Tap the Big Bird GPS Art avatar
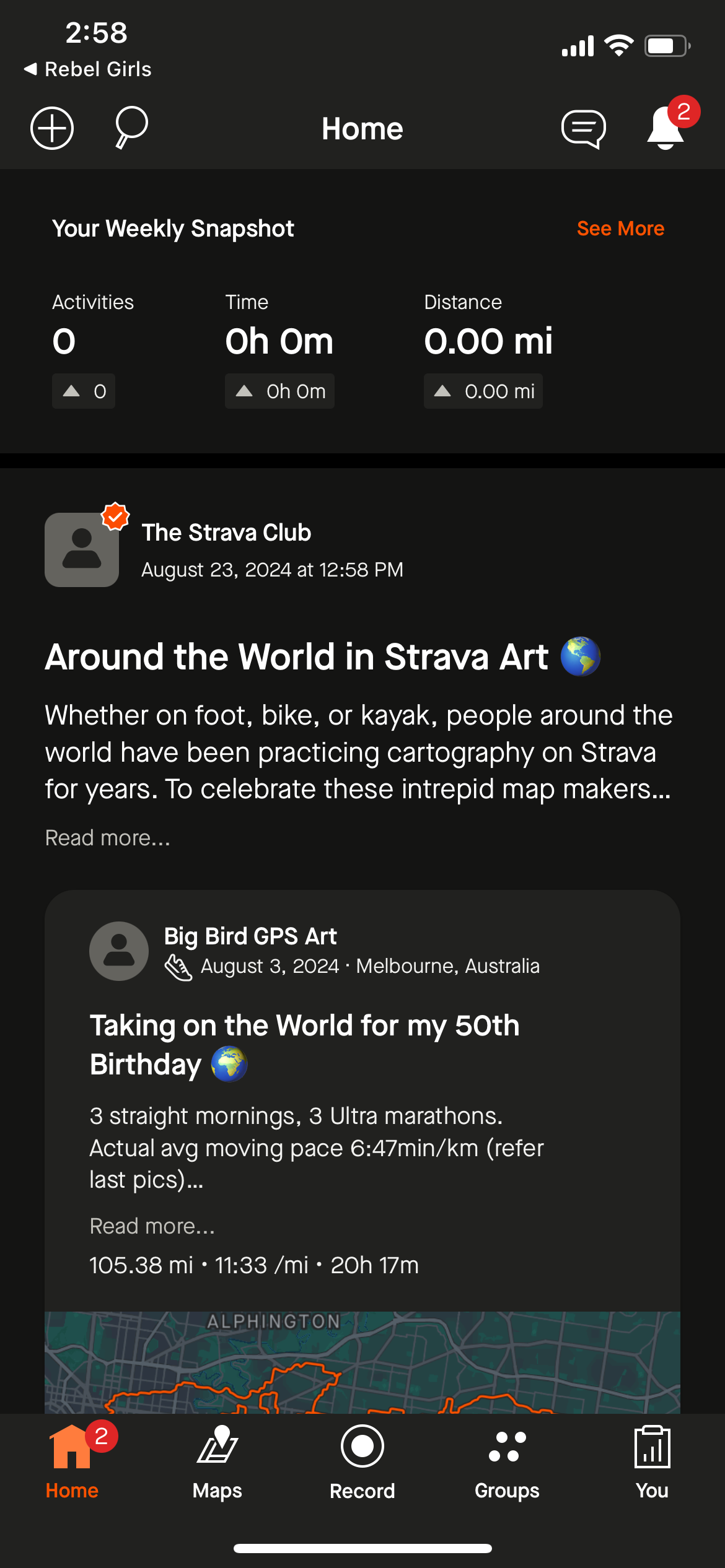725x1568 pixels. tap(119, 951)
